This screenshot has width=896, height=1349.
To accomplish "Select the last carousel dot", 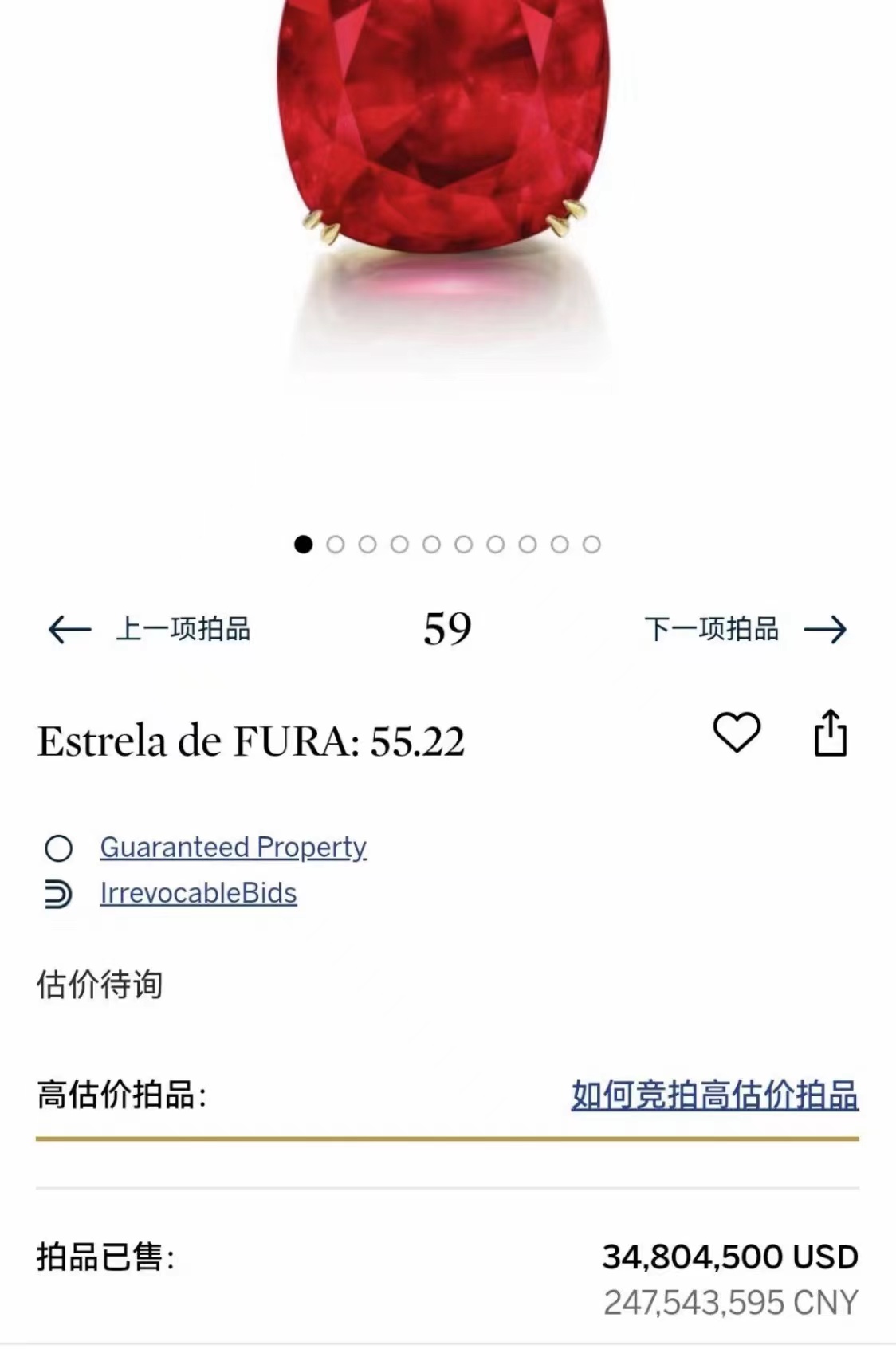I will pos(590,542).
